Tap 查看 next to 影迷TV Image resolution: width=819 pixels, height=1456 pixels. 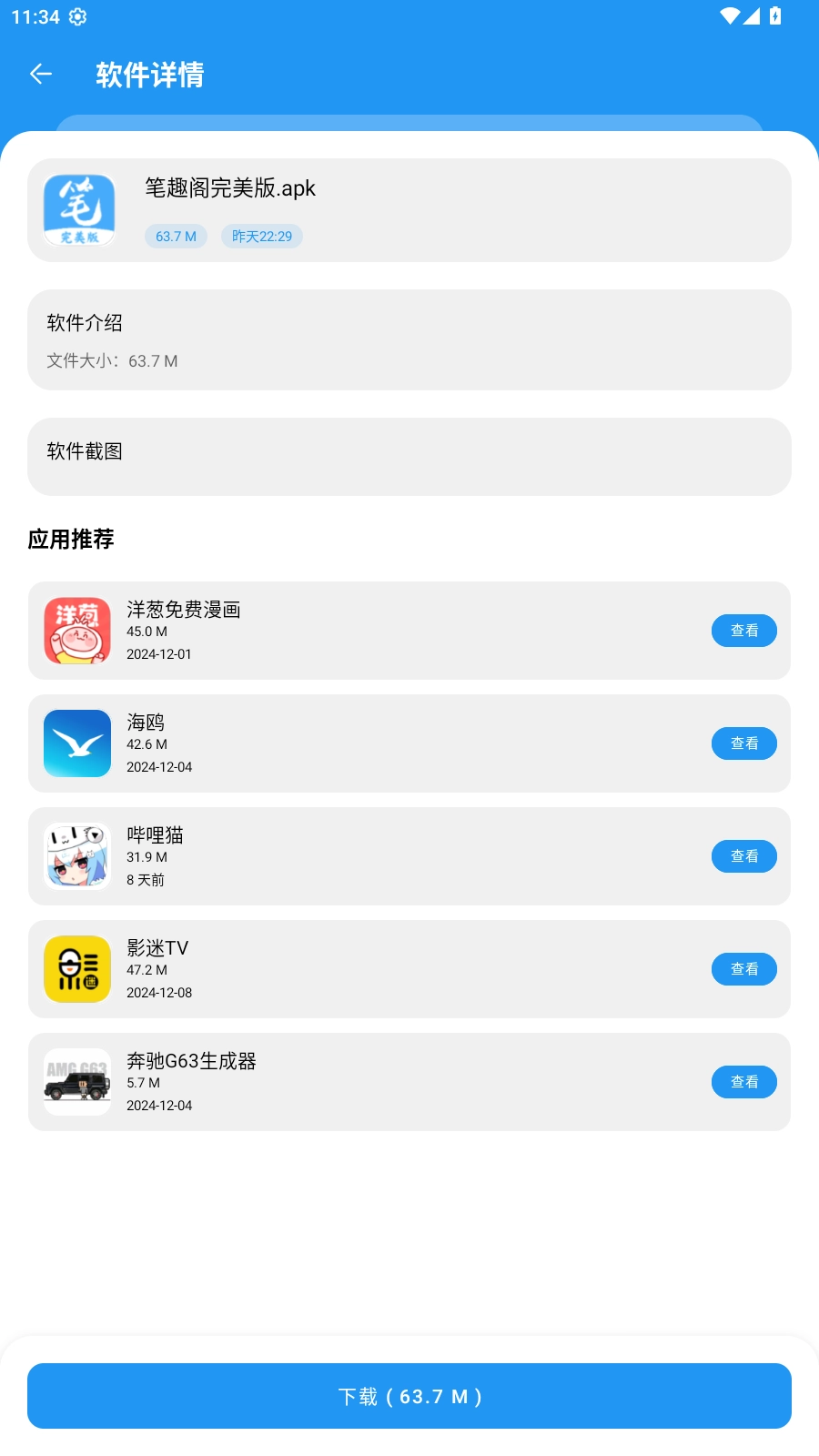point(743,969)
